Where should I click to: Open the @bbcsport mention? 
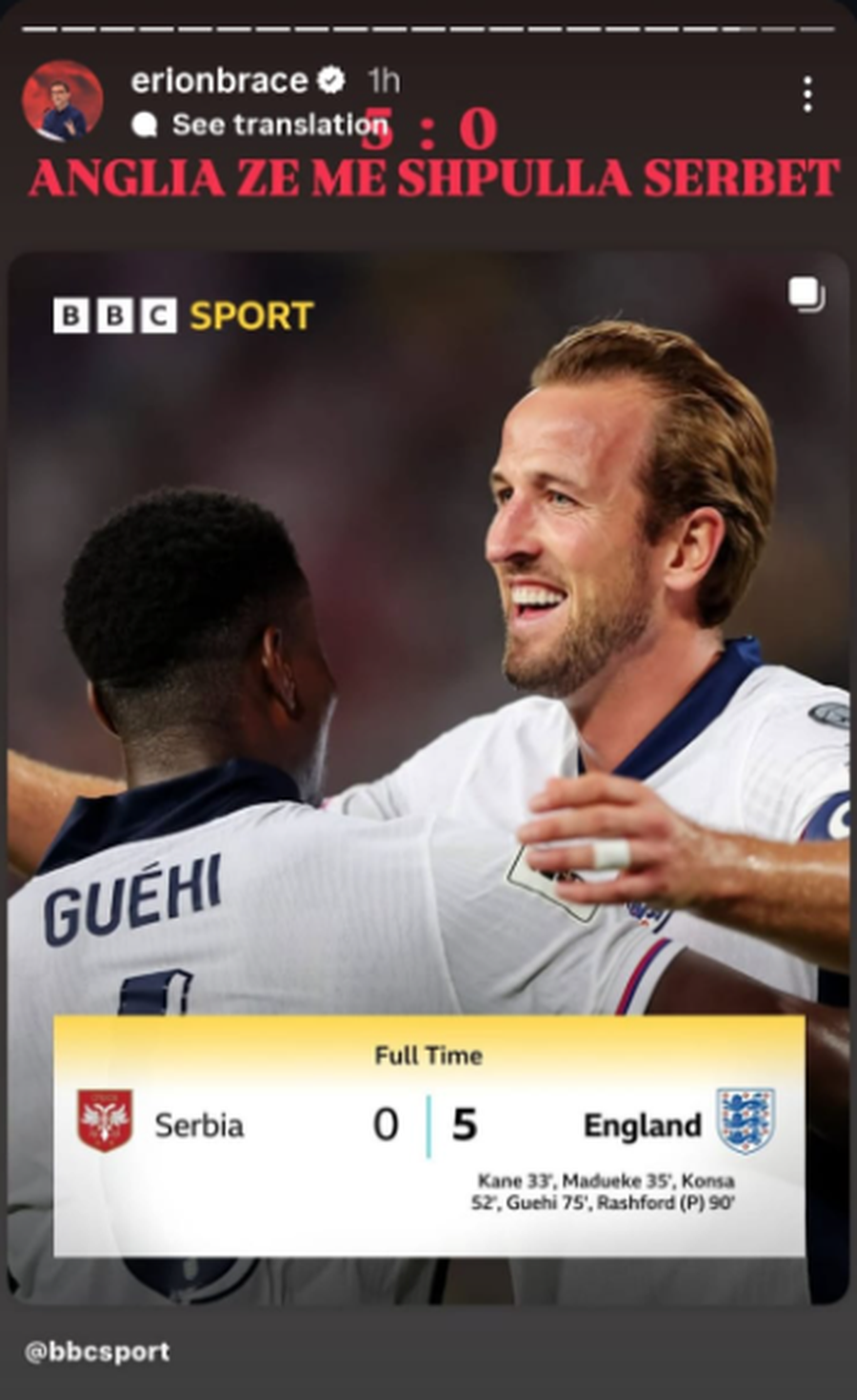coord(97,1351)
